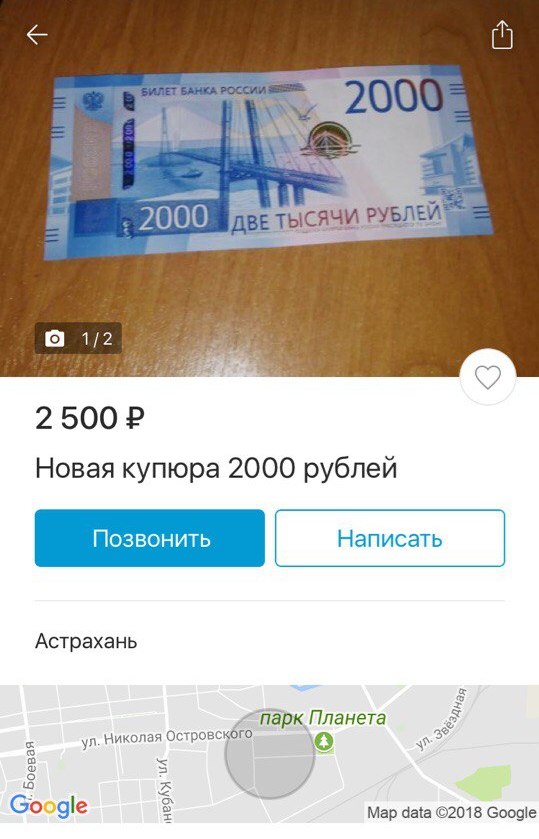Screen dimensions: 539x839
Task: Add listing to favorites with heart
Action: [488, 378]
